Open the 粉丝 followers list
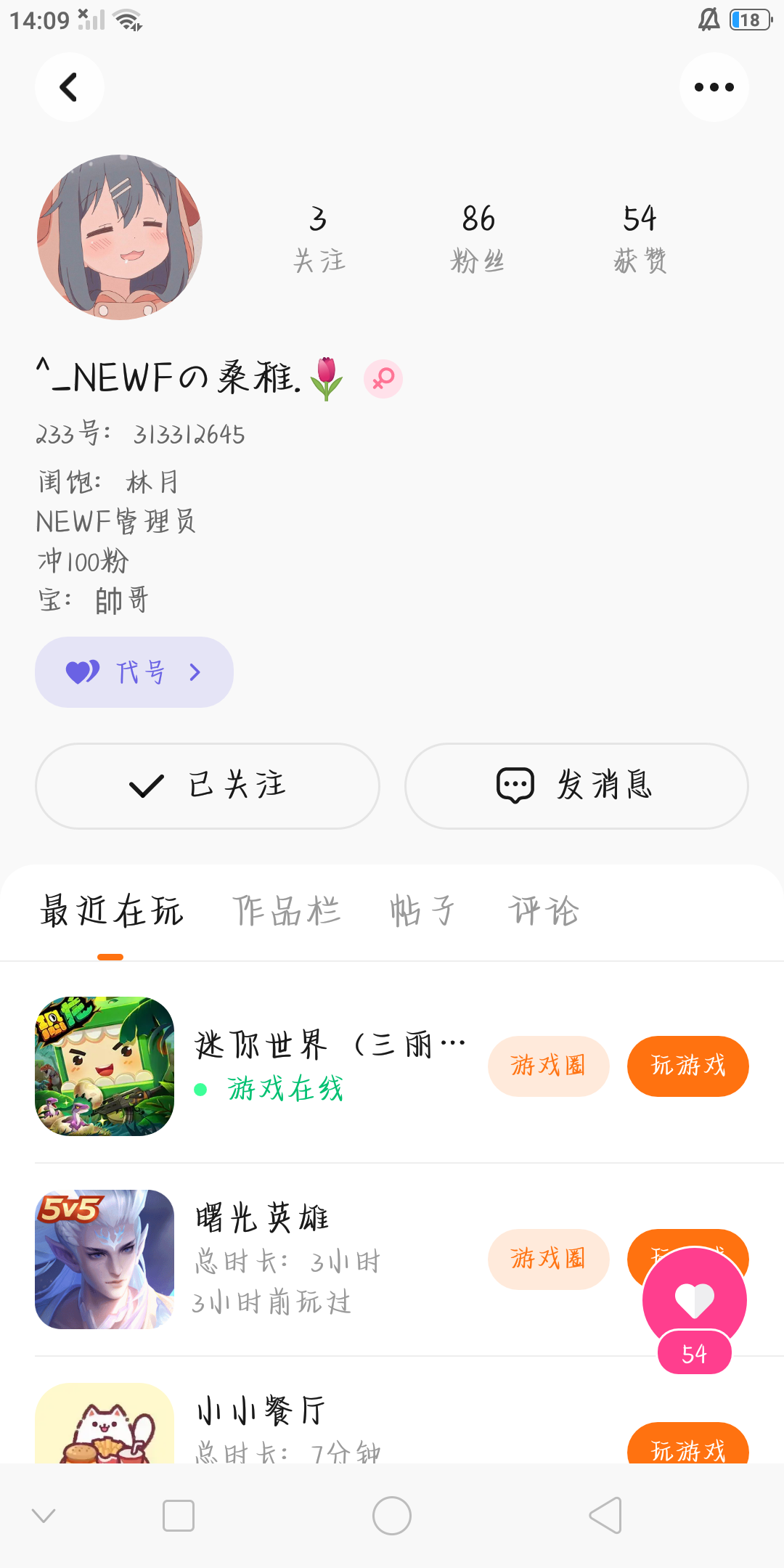 coord(478,238)
